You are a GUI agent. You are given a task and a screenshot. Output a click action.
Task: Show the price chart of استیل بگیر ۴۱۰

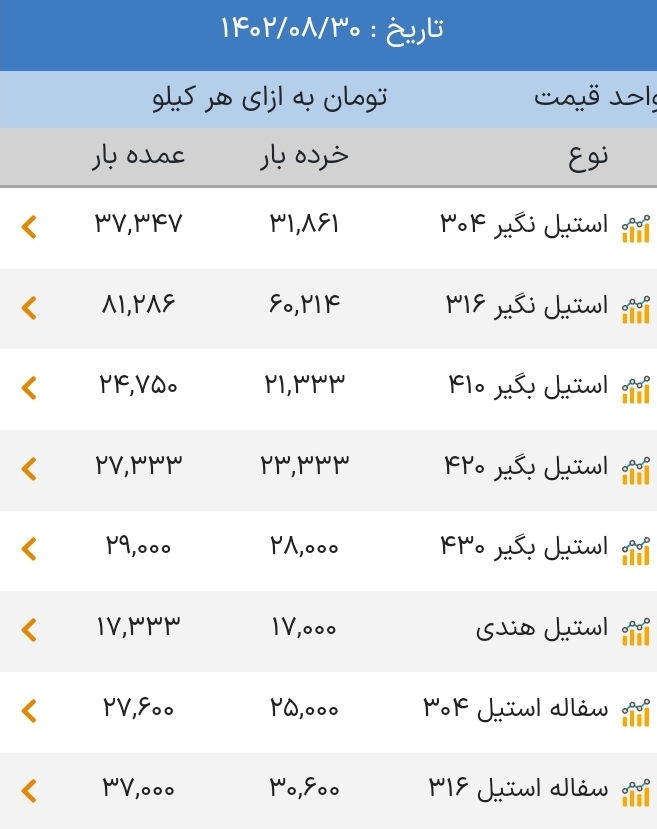(635, 390)
